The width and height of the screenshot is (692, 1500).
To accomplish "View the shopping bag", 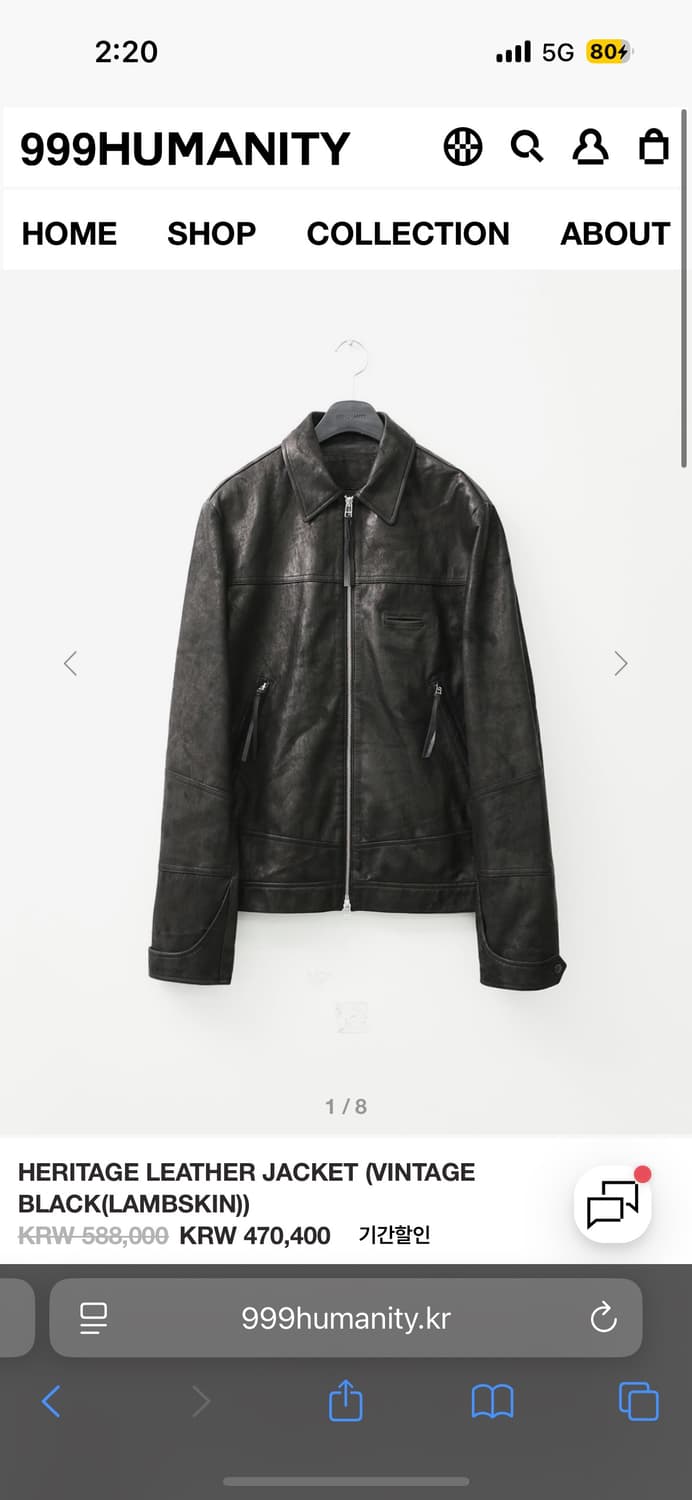I will click(653, 147).
